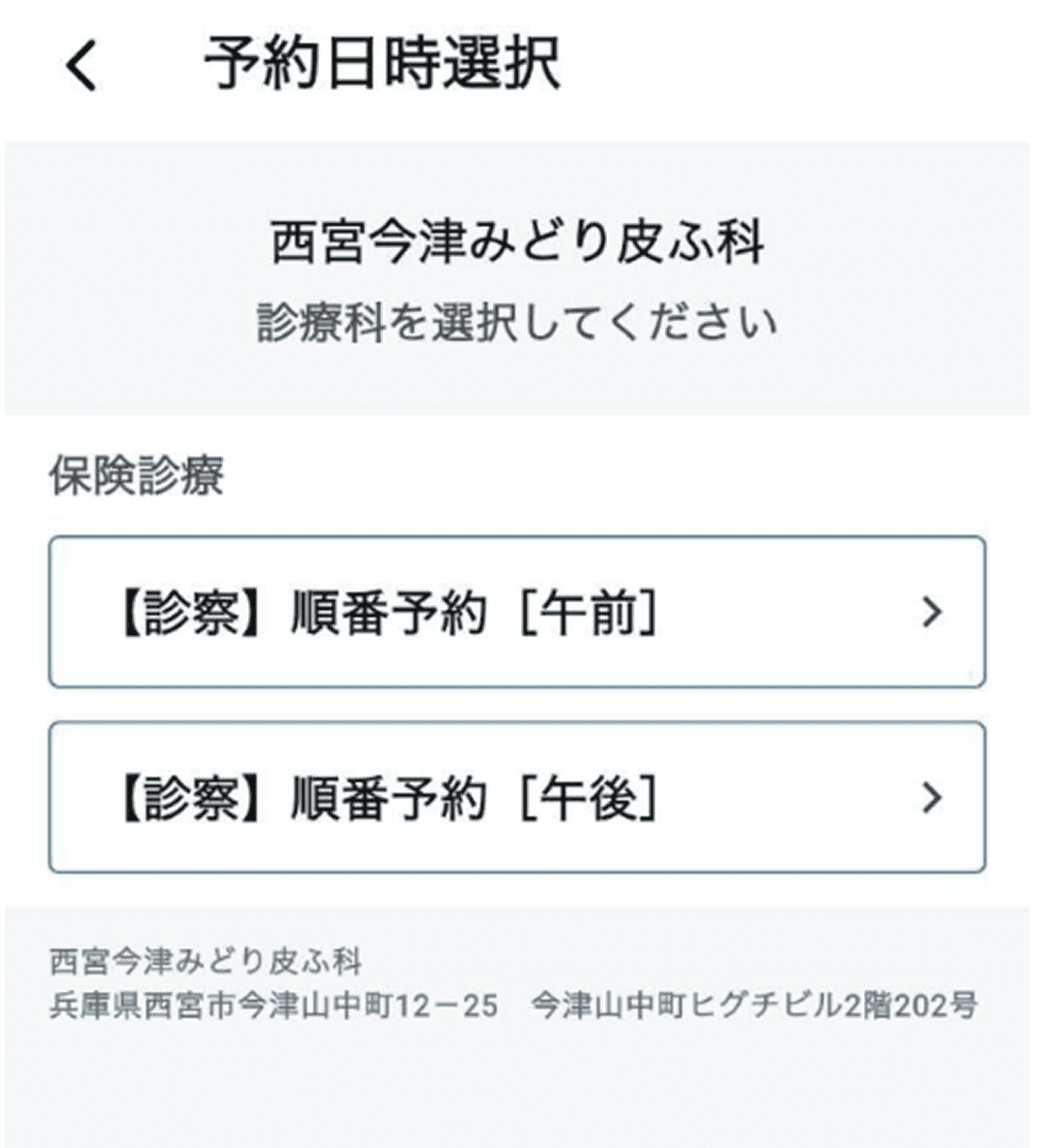Expand the 順番予約［午前］entry

click(514, 610)
